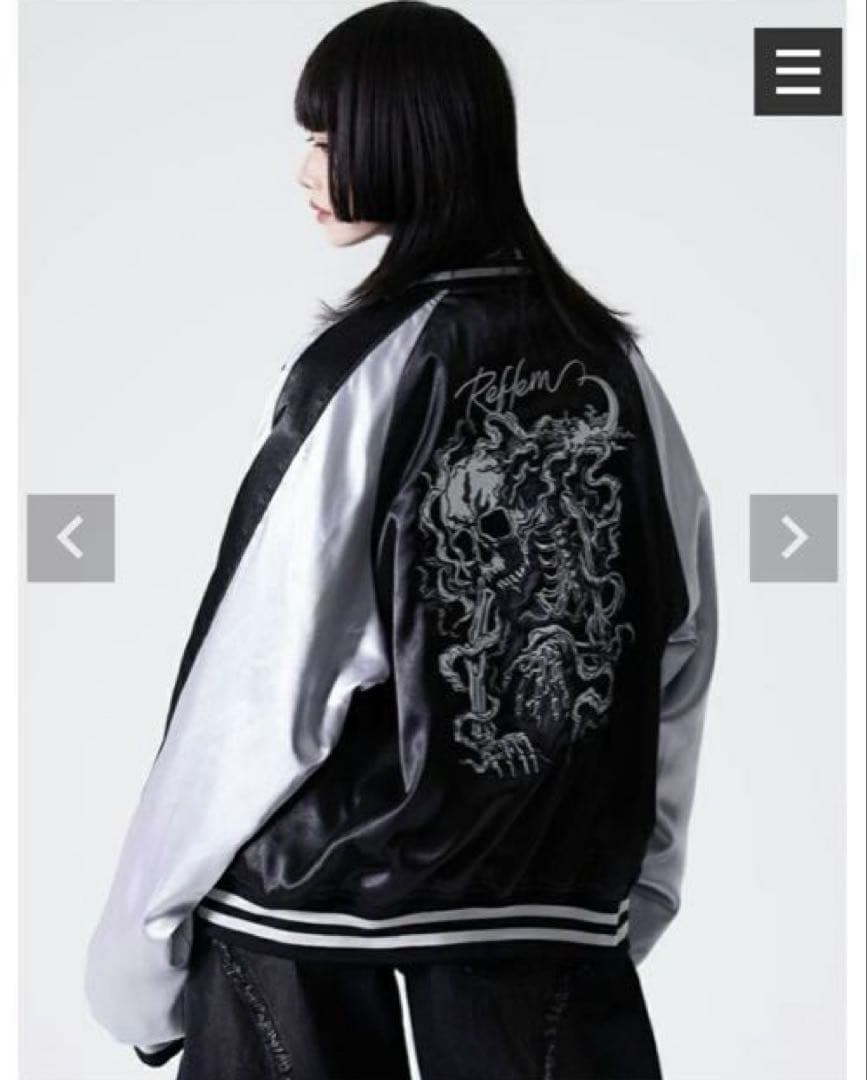Open the hamburger menu
867x1080 pixels.
(797, 71)
